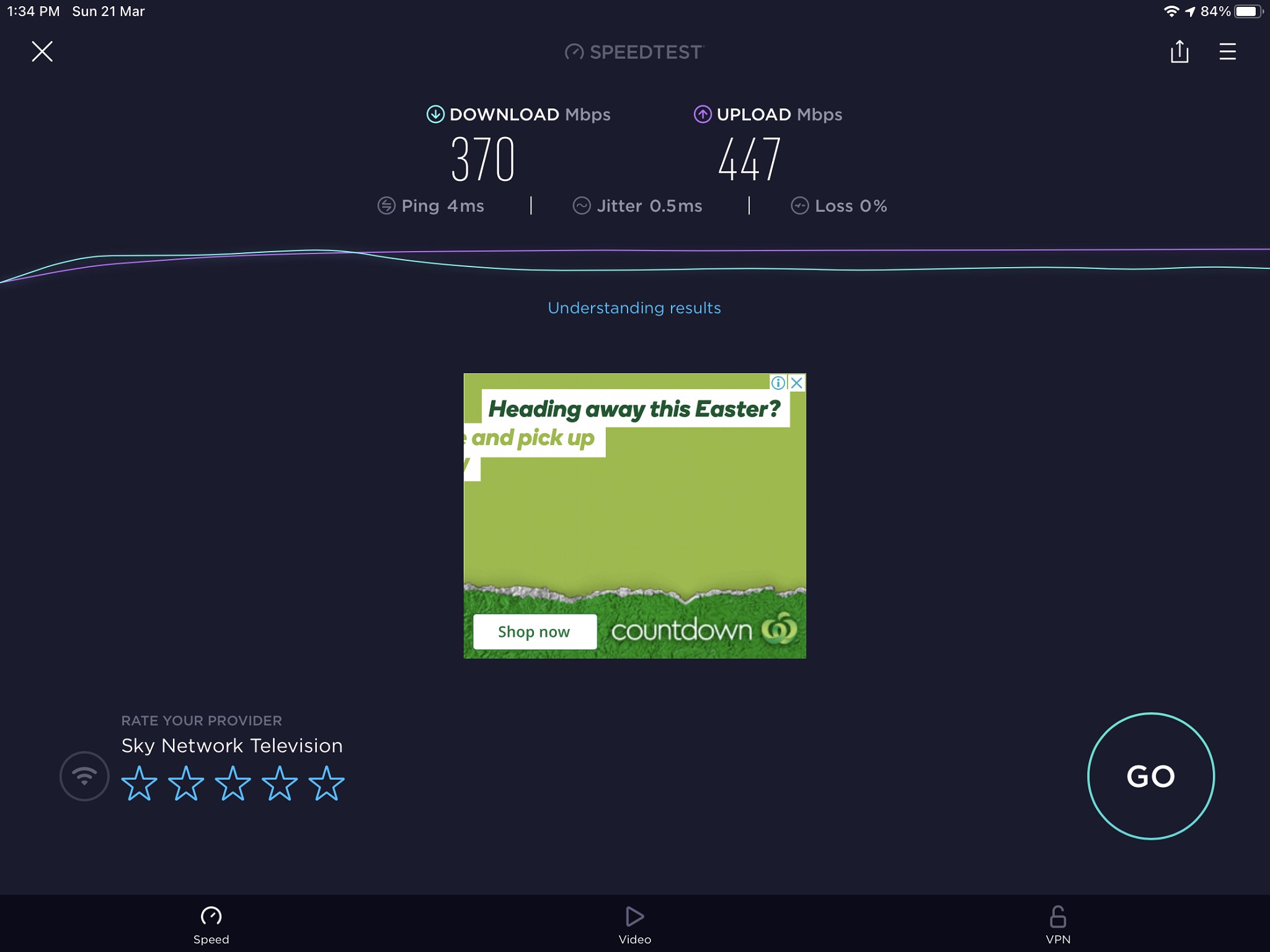Tap Shop now in the Countdown ad
The height and width of the screenshot is (952, 1270).
click(535, 632)
